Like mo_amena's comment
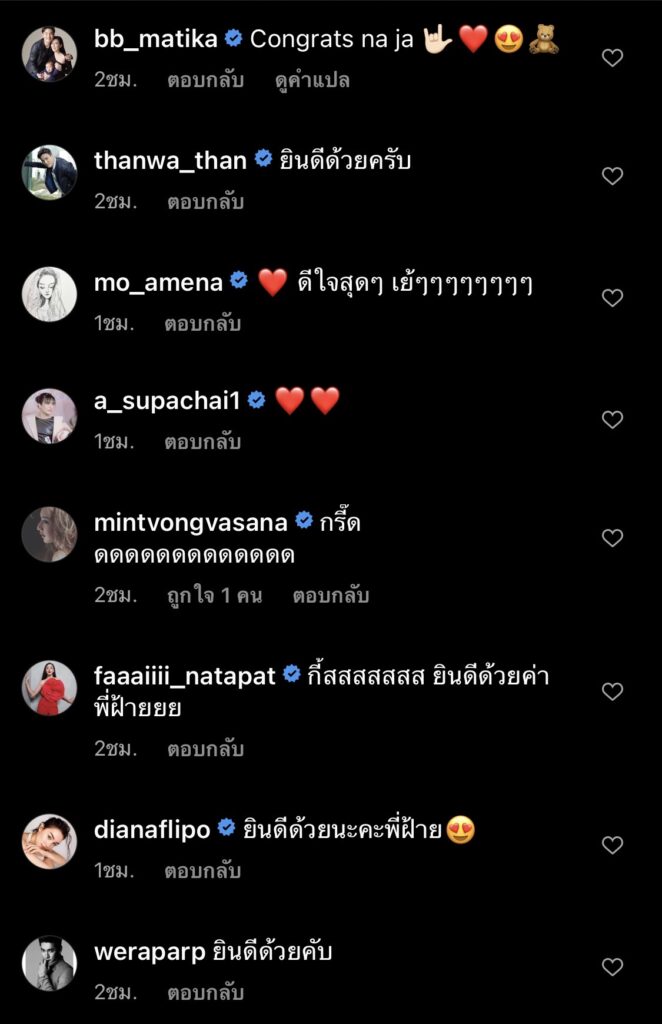 pyautogui.click(x=612, y=297)
